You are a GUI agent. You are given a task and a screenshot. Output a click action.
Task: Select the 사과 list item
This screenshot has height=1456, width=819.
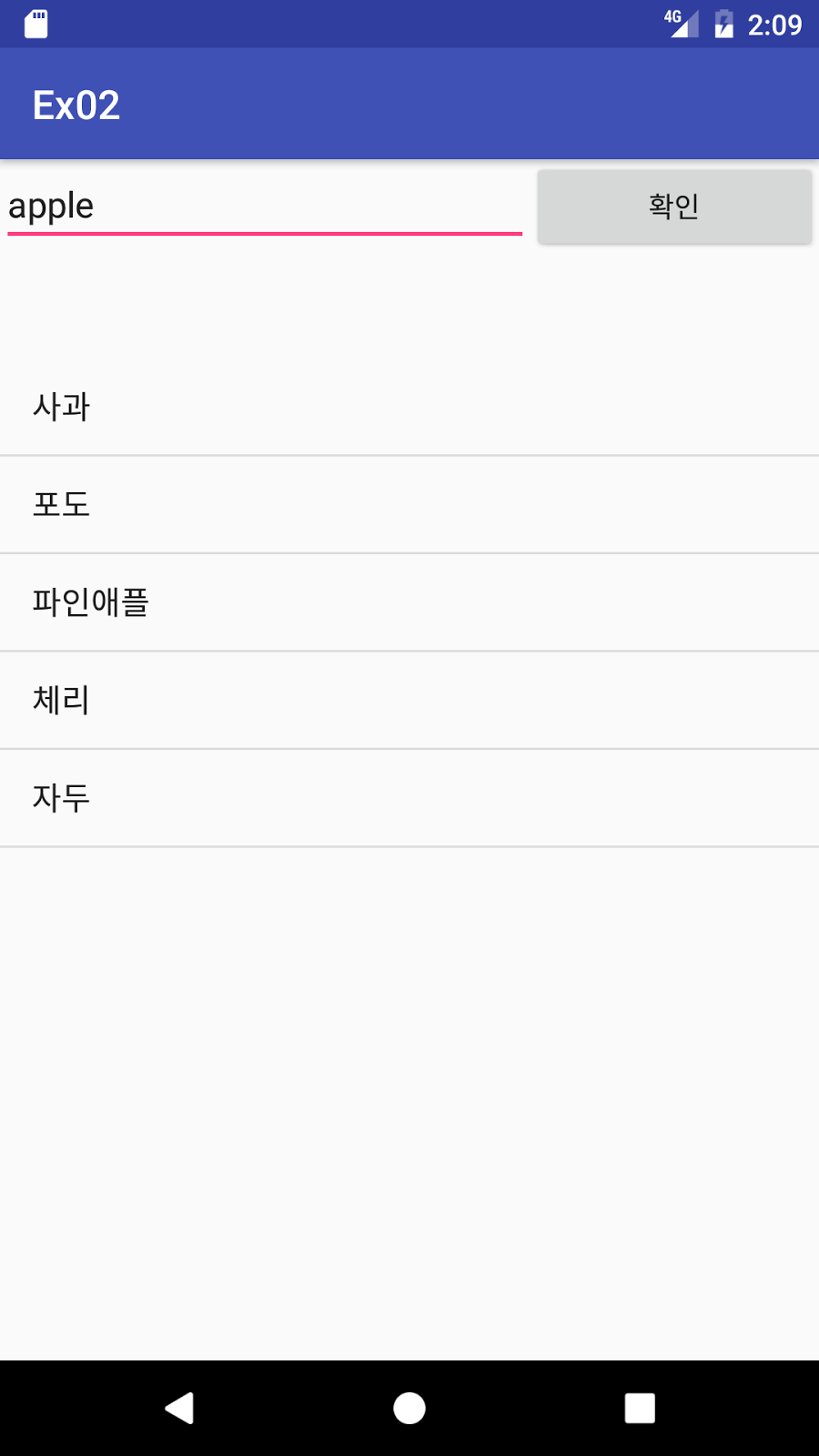tap(409, 407)
